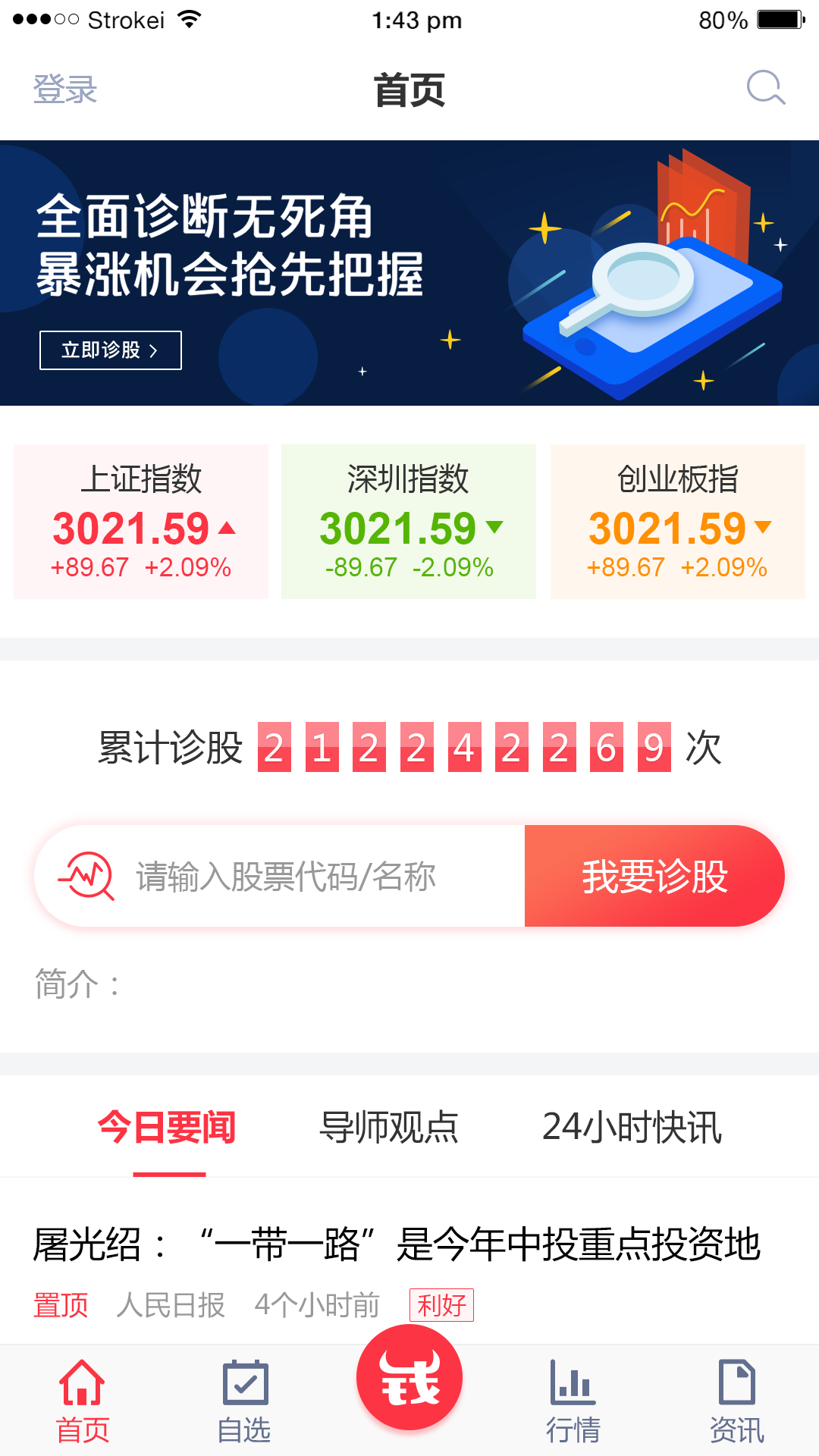
Task: Click the 登录 login link
Action: point(64,89)
